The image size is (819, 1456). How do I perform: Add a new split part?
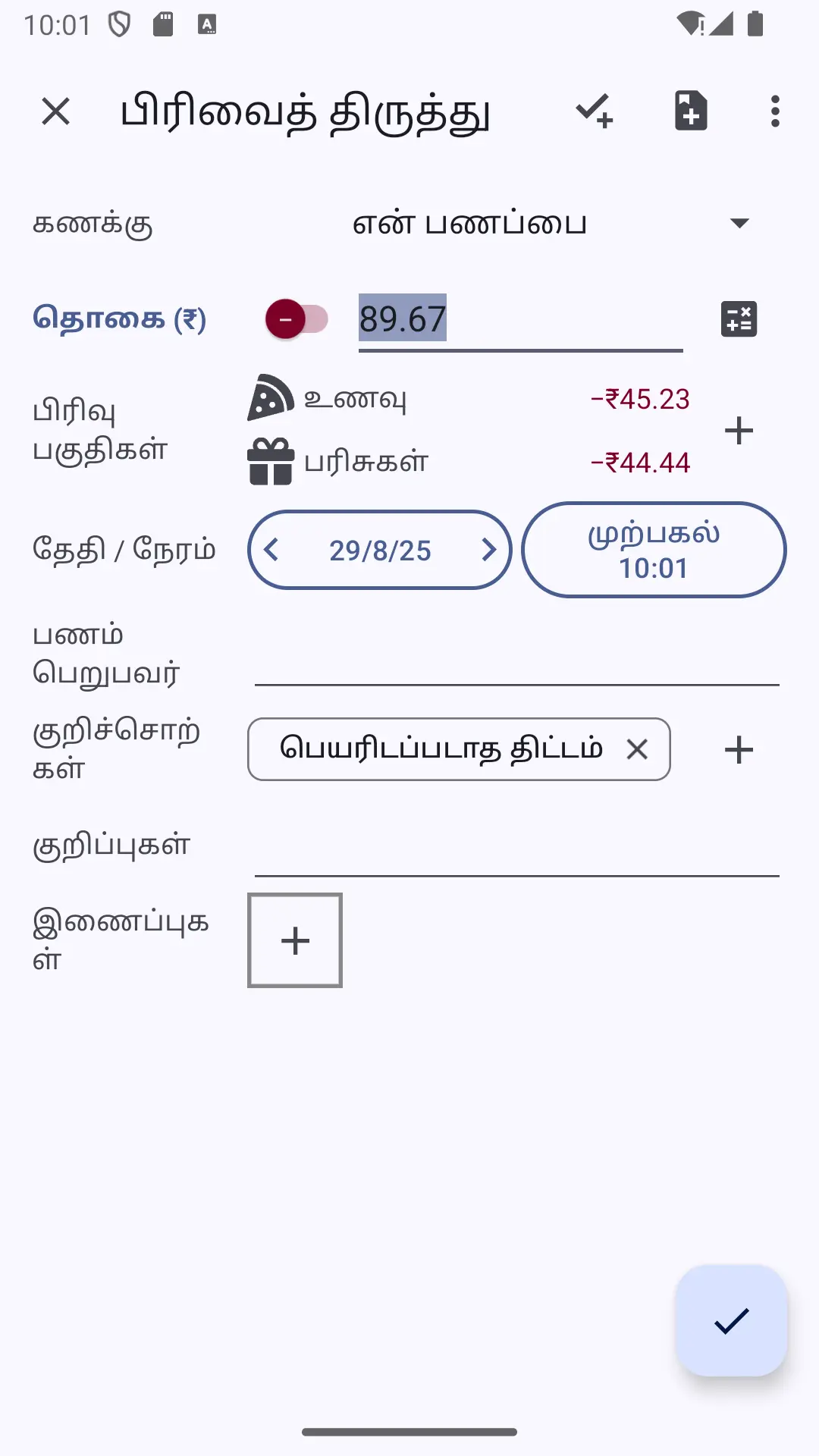click(739, 431)
